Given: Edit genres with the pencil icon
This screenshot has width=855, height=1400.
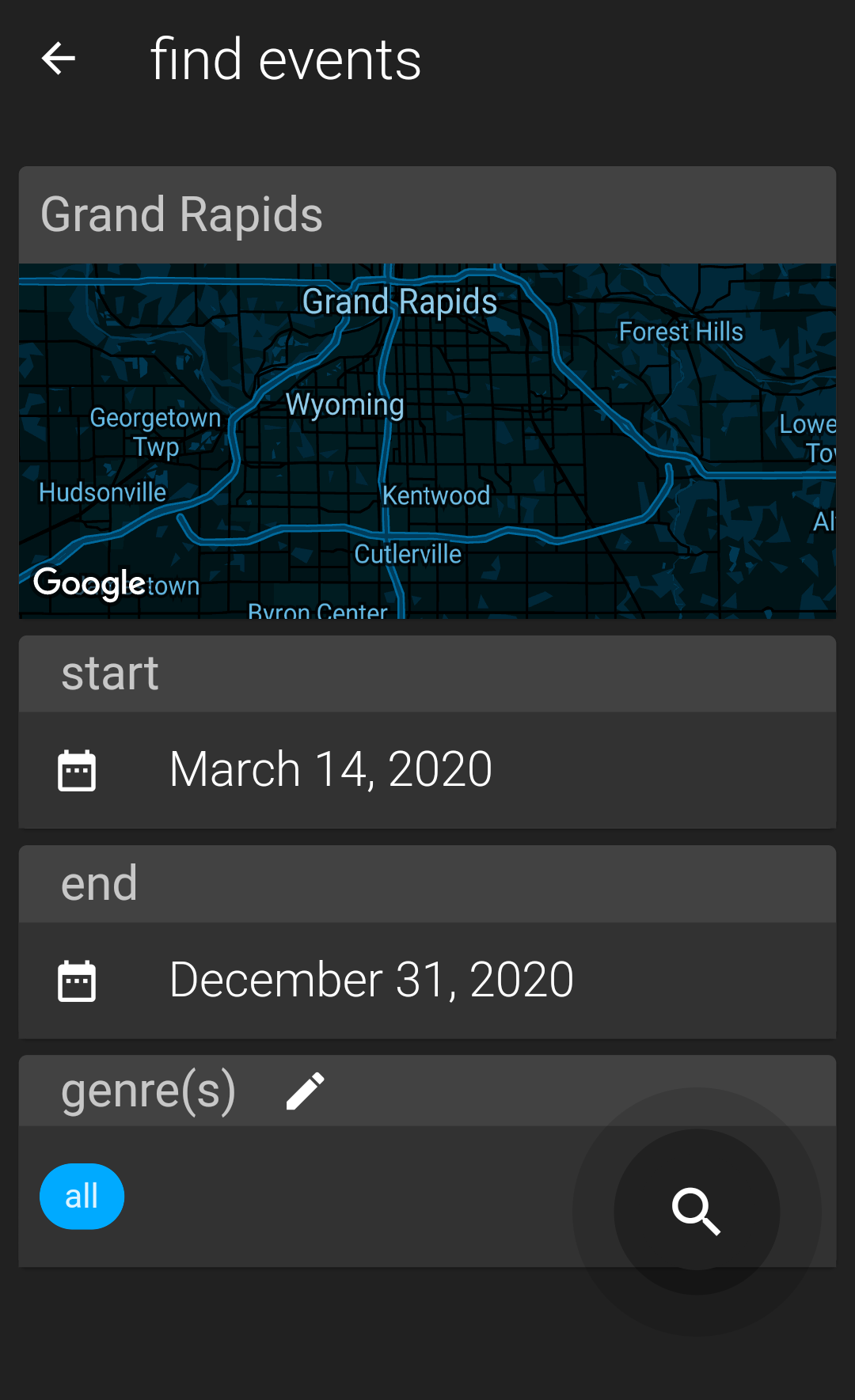Looking at the screenshot, I should coord(305,1091).
